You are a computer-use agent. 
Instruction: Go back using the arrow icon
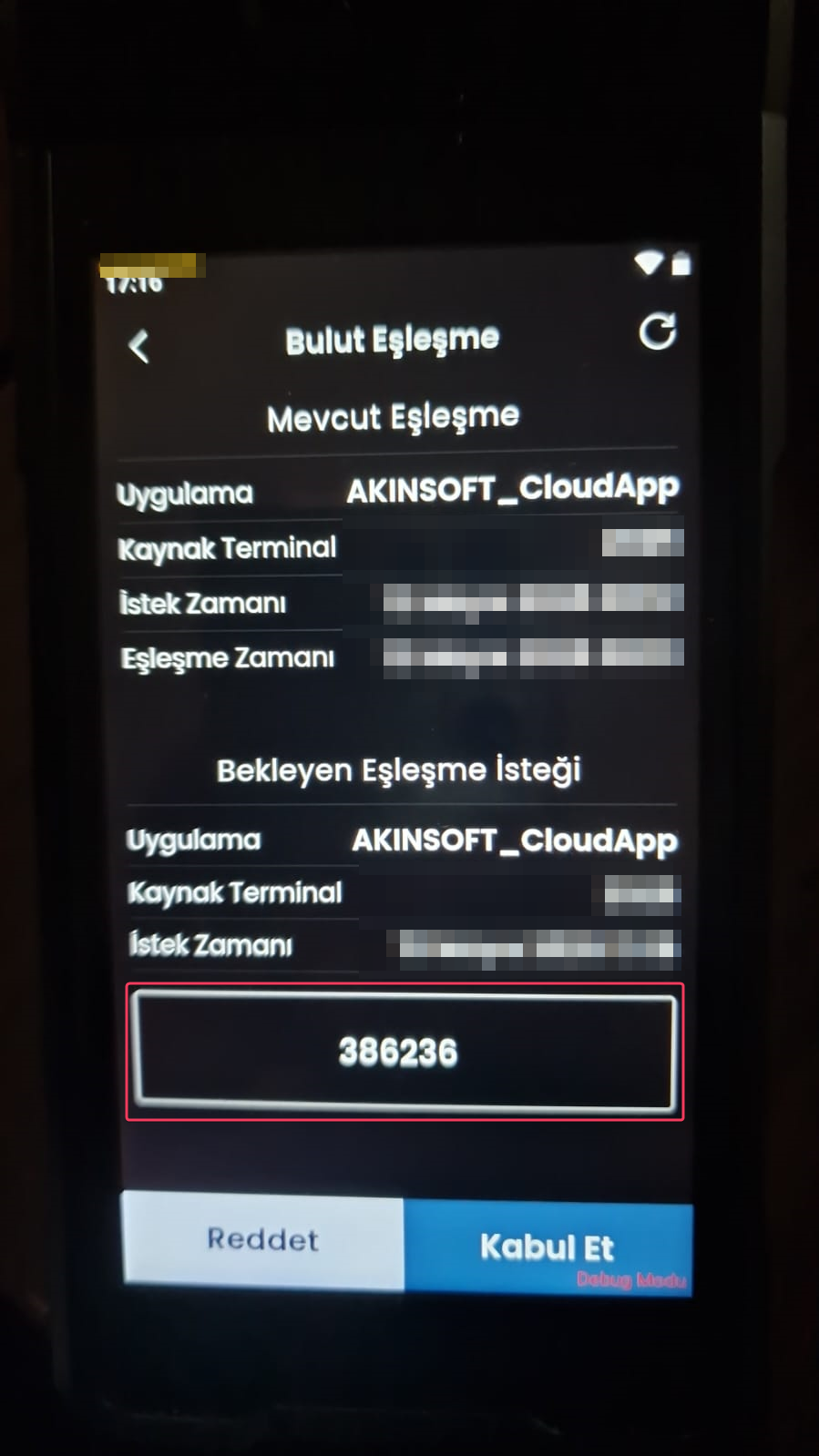click(138, 346)
